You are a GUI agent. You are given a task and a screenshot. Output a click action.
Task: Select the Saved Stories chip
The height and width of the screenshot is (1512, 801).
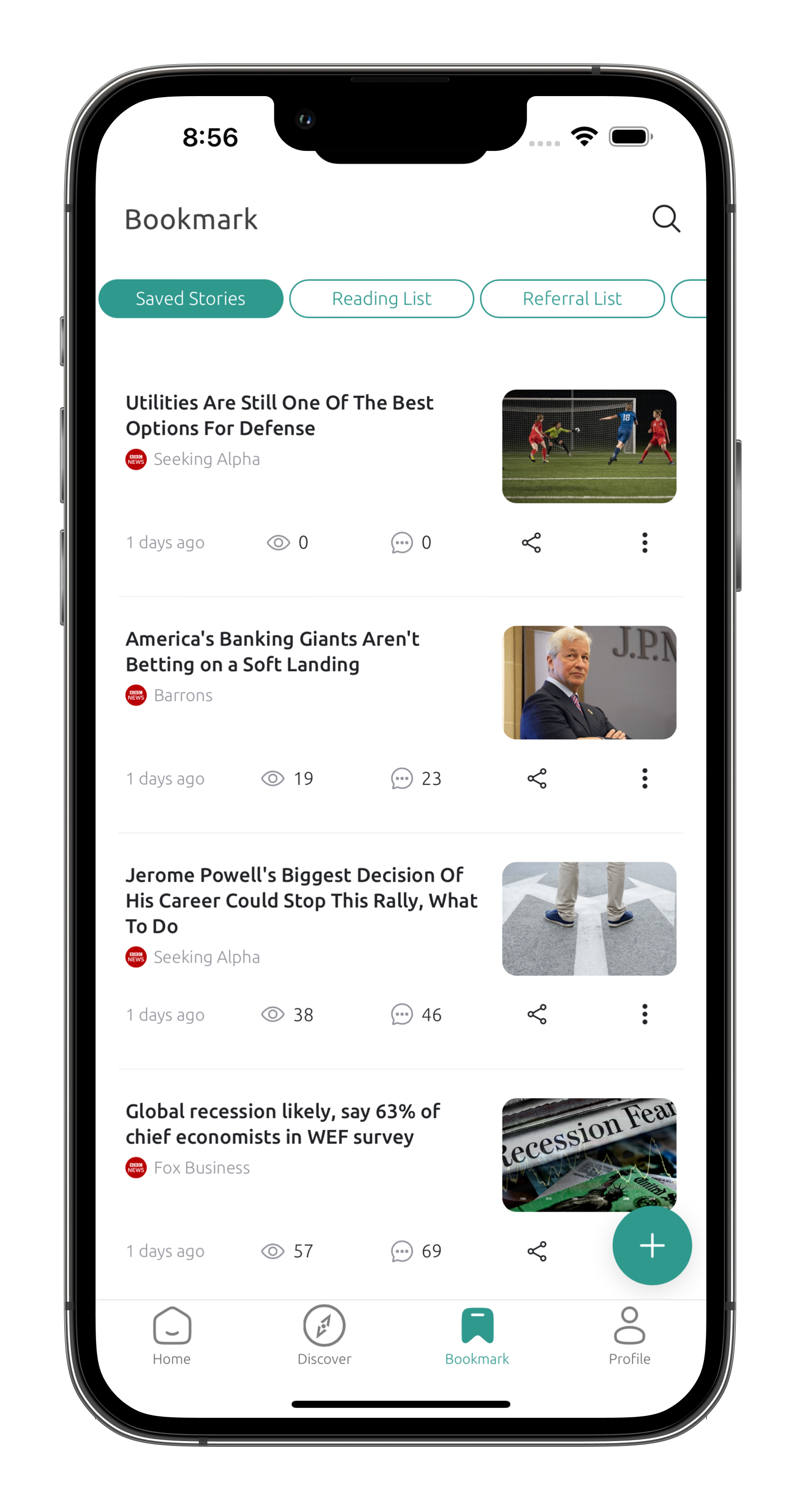point(191,299)
